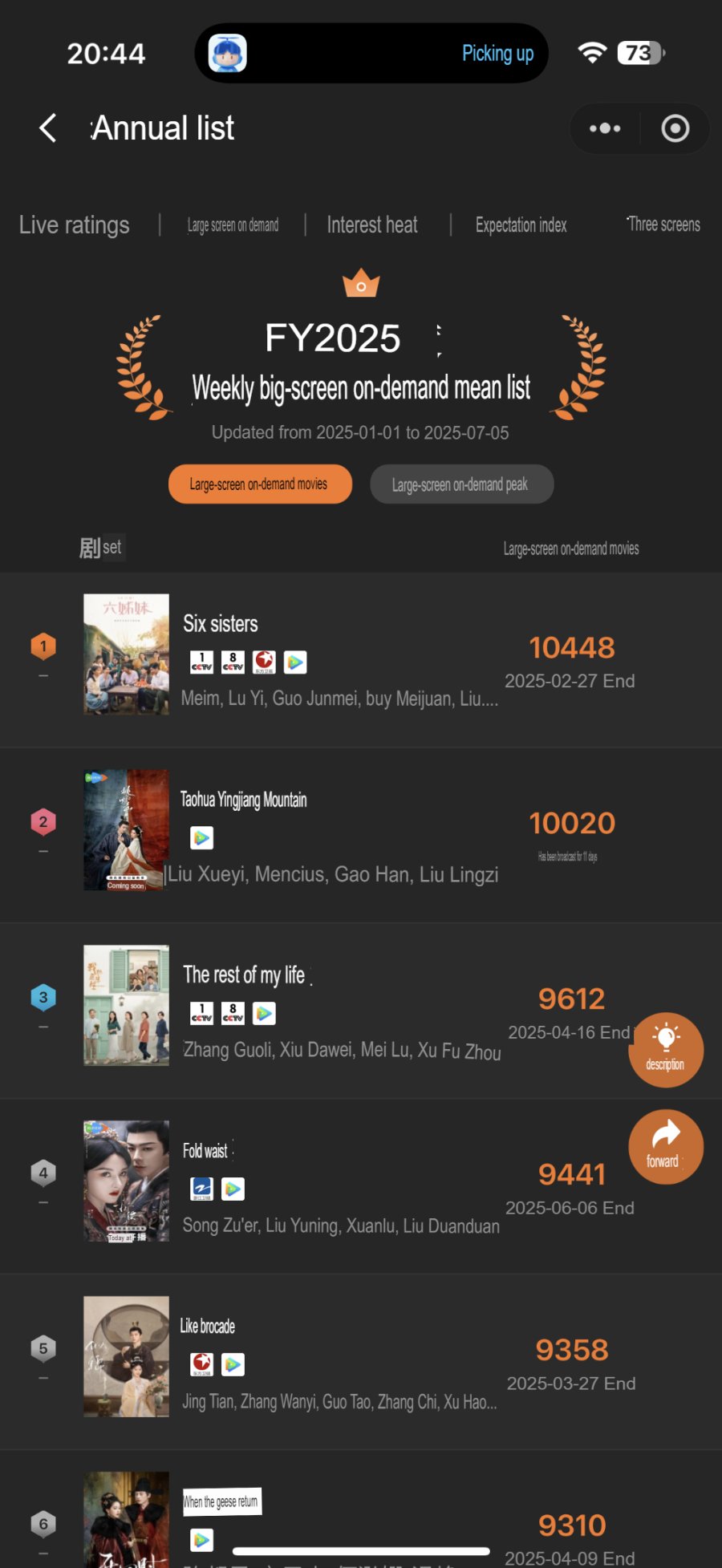Open the three-dot more menu
Screen dimensions: 722x1568
pyautogui.click(x=605, y=128)
